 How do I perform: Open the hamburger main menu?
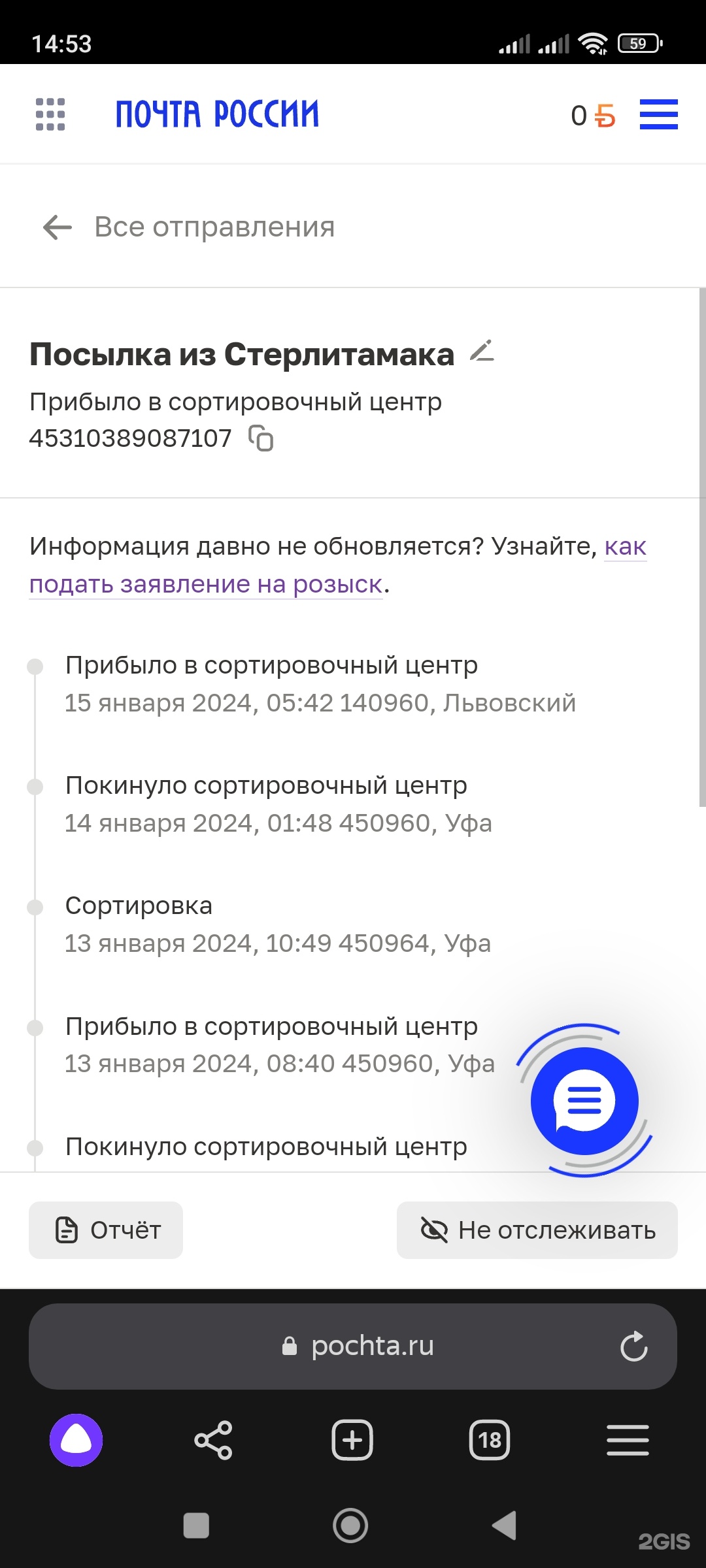658,114
